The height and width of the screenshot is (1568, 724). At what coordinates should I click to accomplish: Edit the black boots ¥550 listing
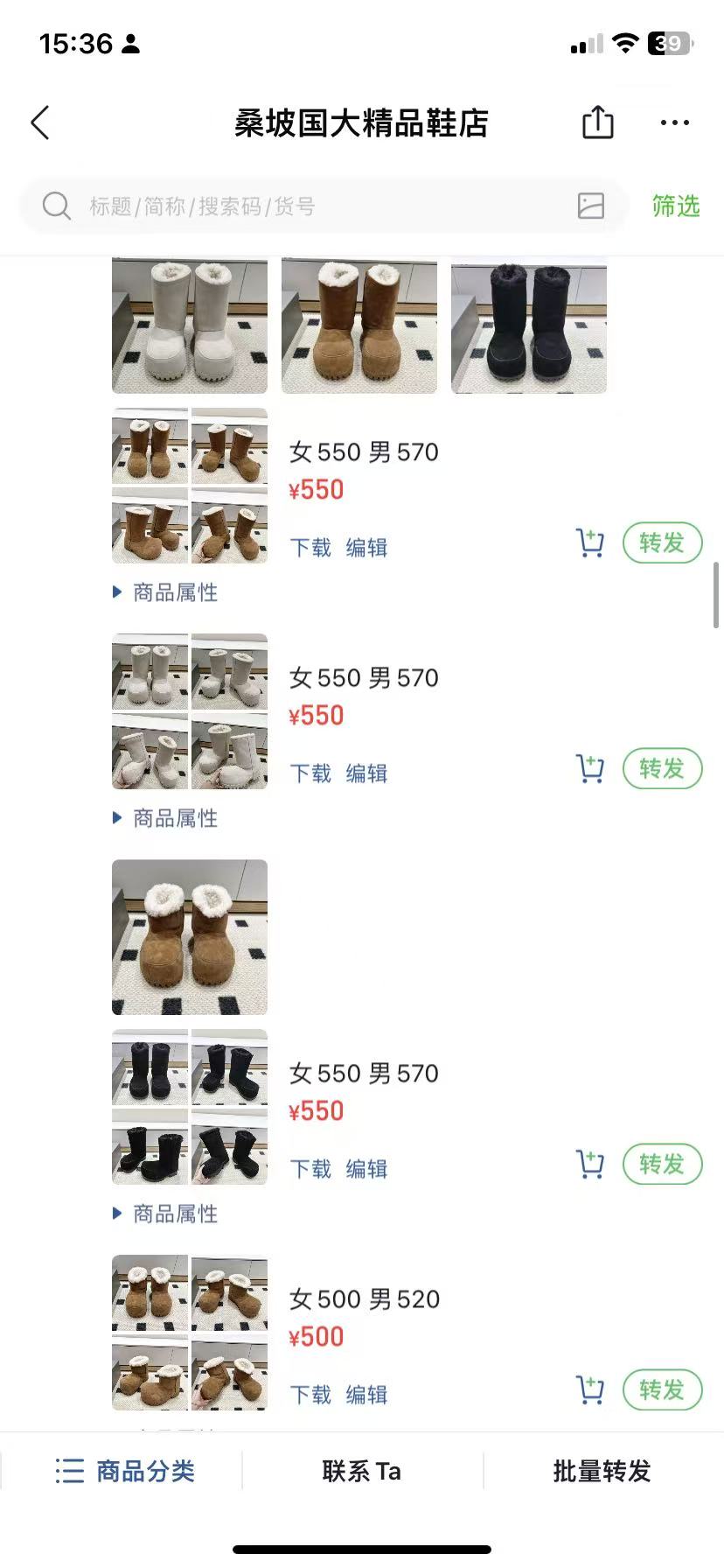coord(366,1169)
